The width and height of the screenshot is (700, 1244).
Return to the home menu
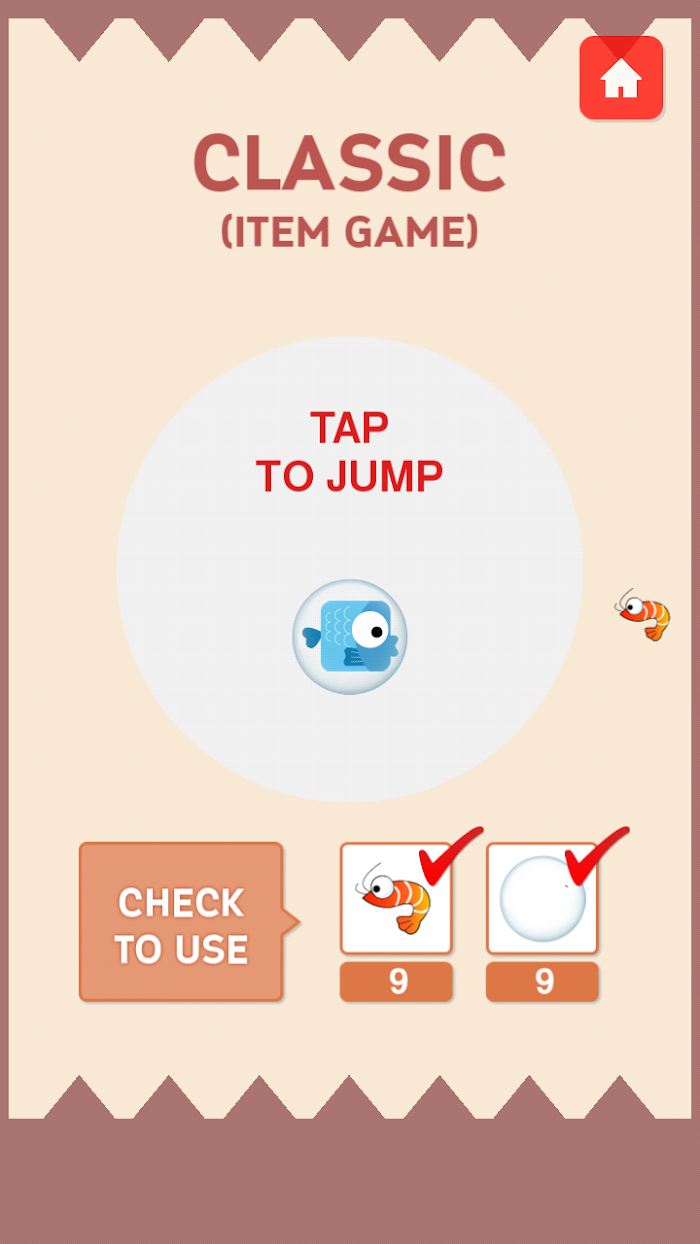[x=621, y=78]
